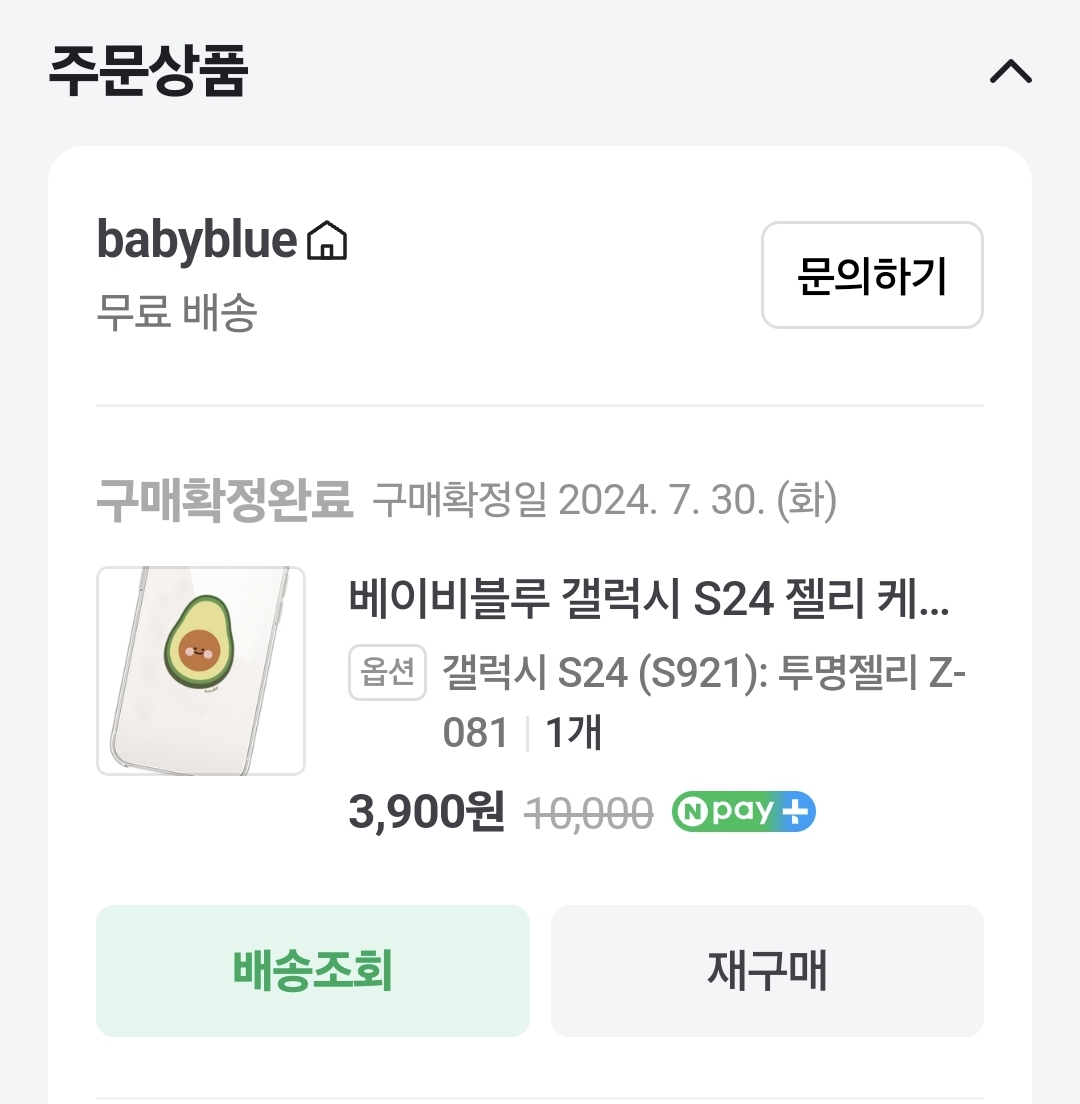Click the avocado phone case thumbnail
Image resolution: width=1080 pixels, height=1104 pixels.
pyautogui.click(x=200, y=670)
